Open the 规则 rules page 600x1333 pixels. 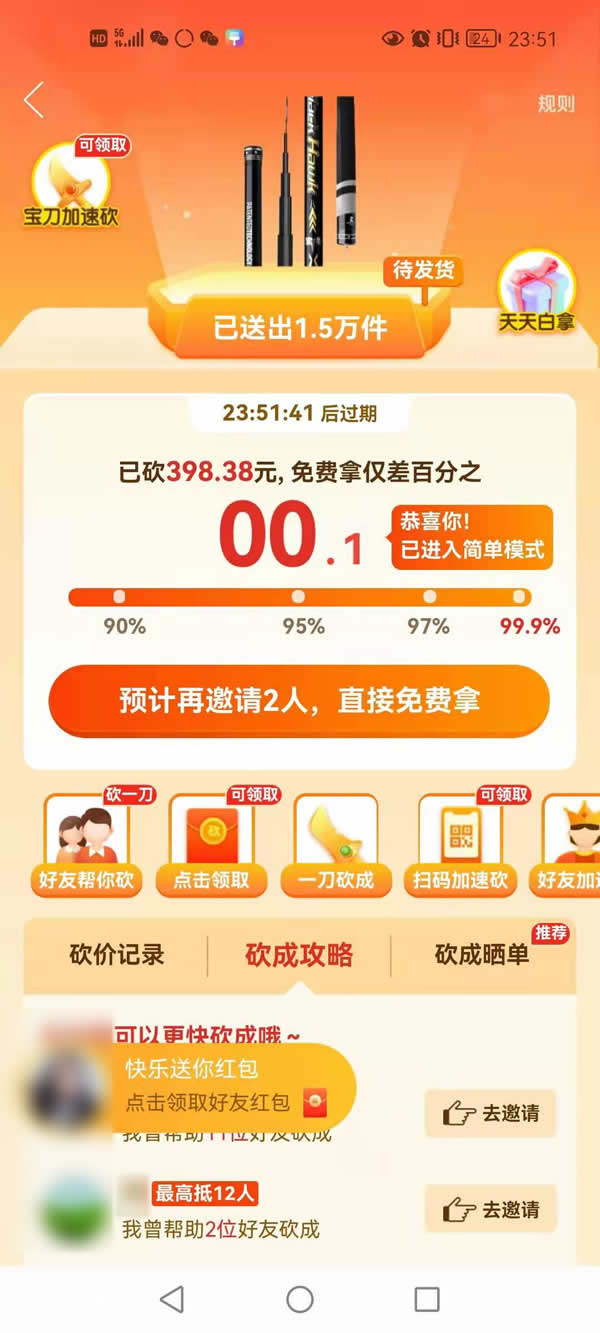point(556,104)
